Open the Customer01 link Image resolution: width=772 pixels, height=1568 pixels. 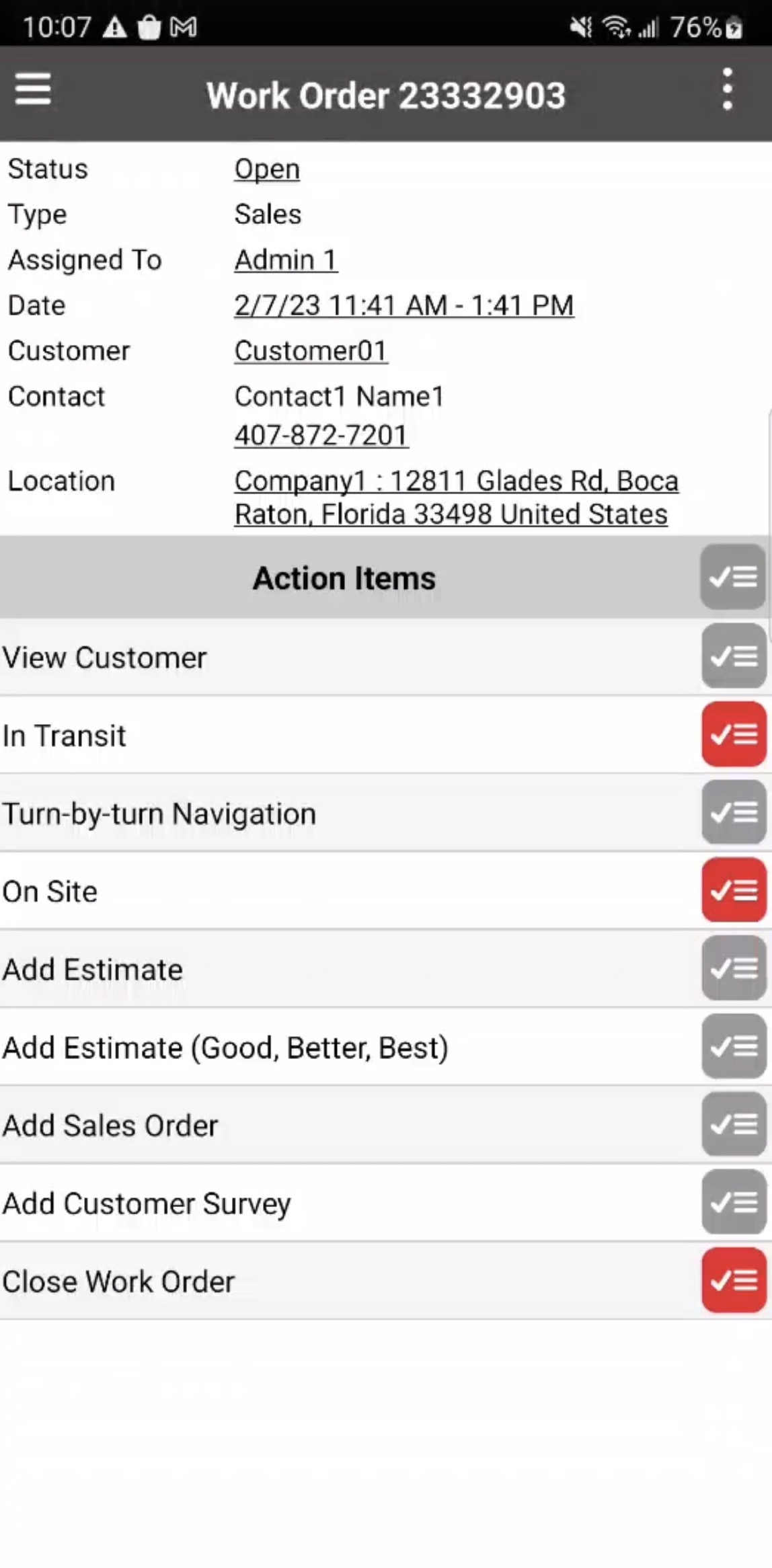tap(311, 351)
